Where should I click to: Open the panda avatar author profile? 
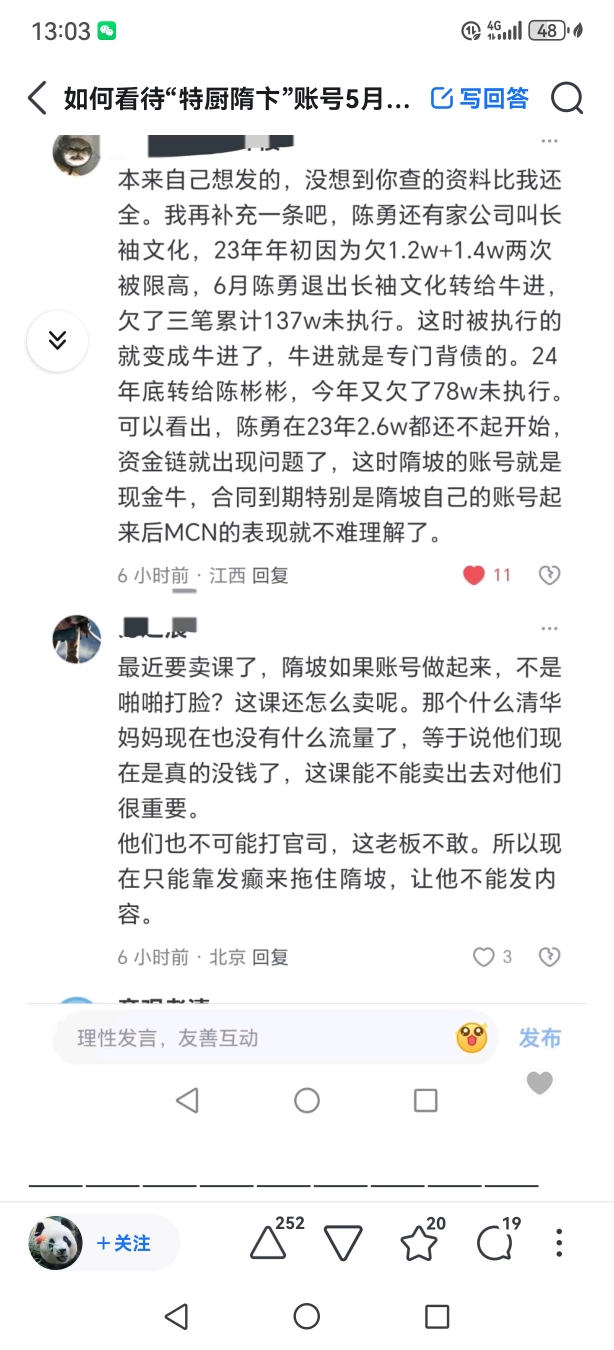tap(55, 1243)
